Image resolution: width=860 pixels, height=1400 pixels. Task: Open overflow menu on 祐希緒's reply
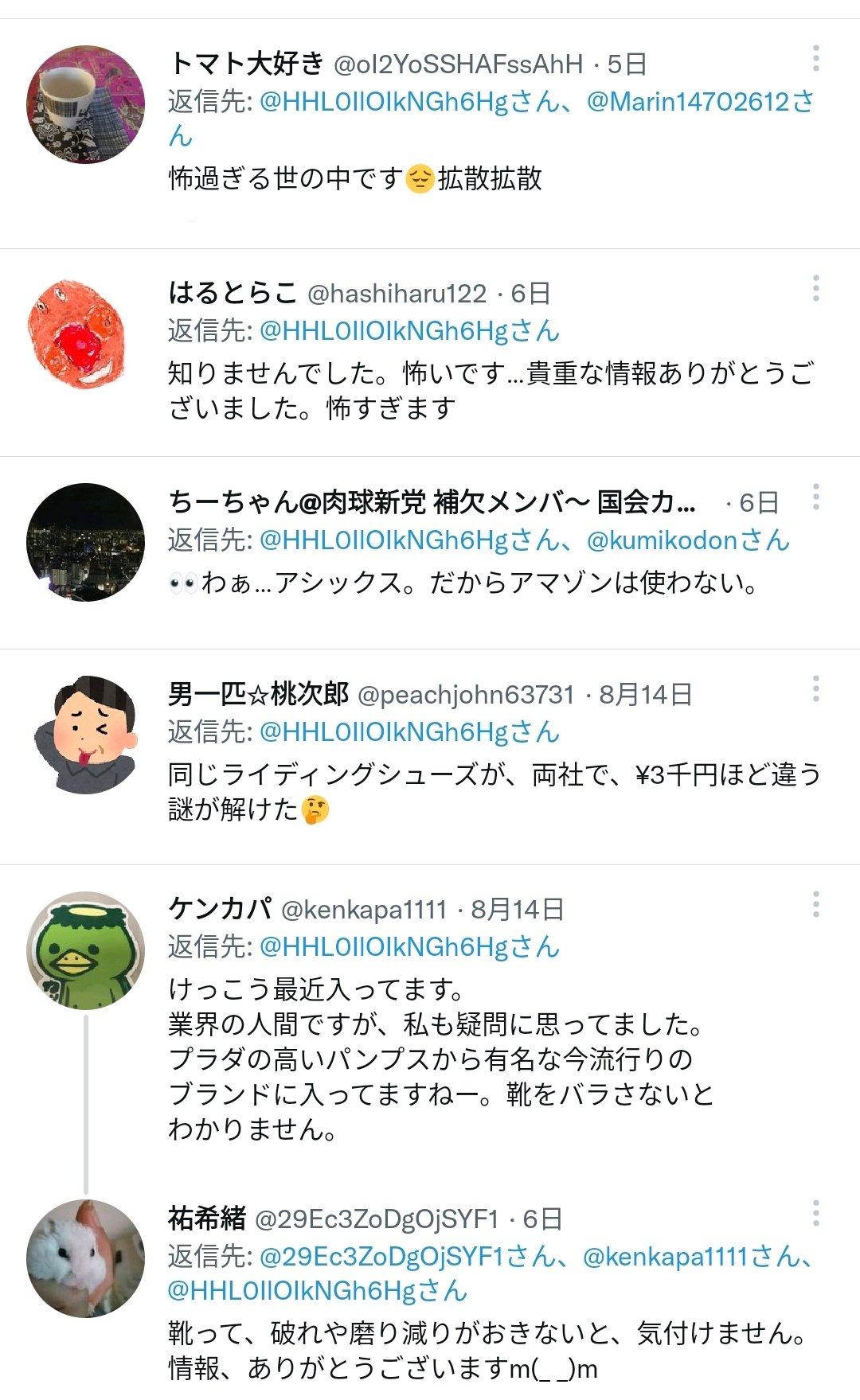[x=815, y=1214]
